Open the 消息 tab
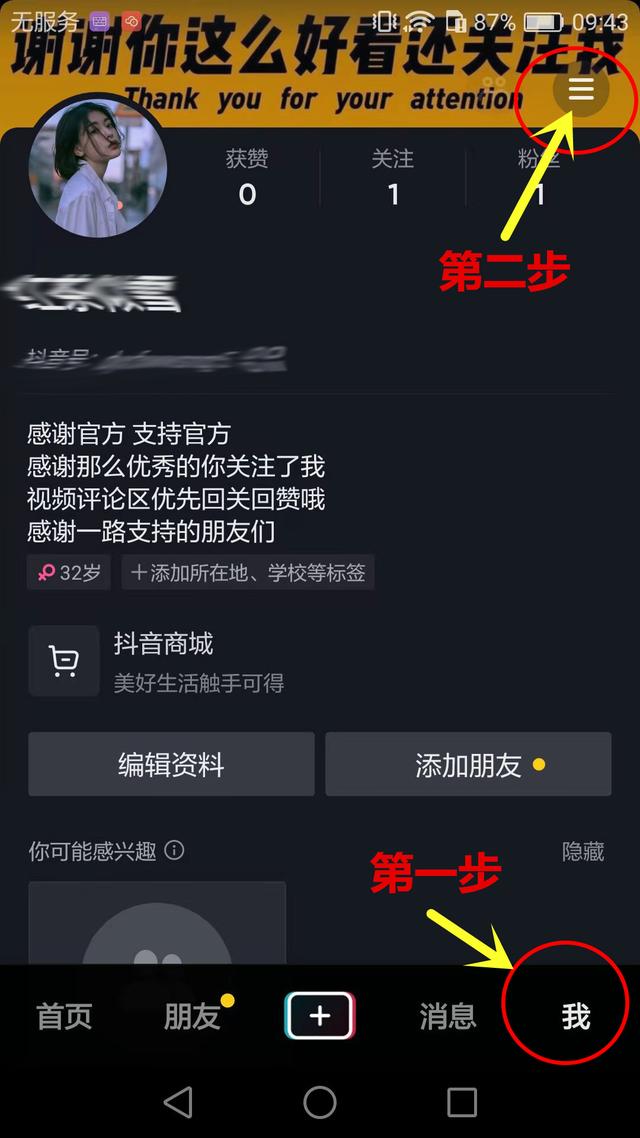 click(448, 1016)
